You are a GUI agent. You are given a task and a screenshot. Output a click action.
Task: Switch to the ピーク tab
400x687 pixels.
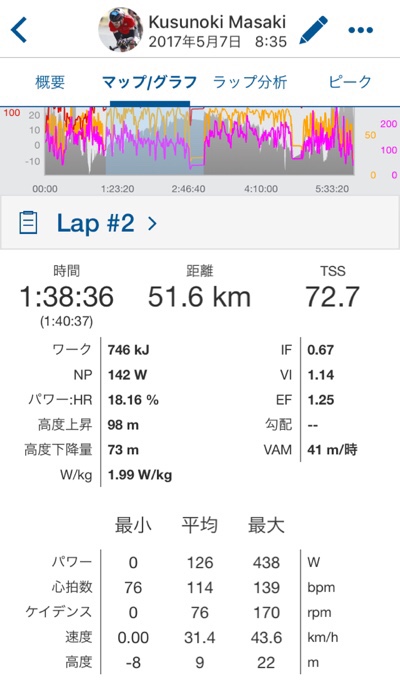(x=350, y=82)
